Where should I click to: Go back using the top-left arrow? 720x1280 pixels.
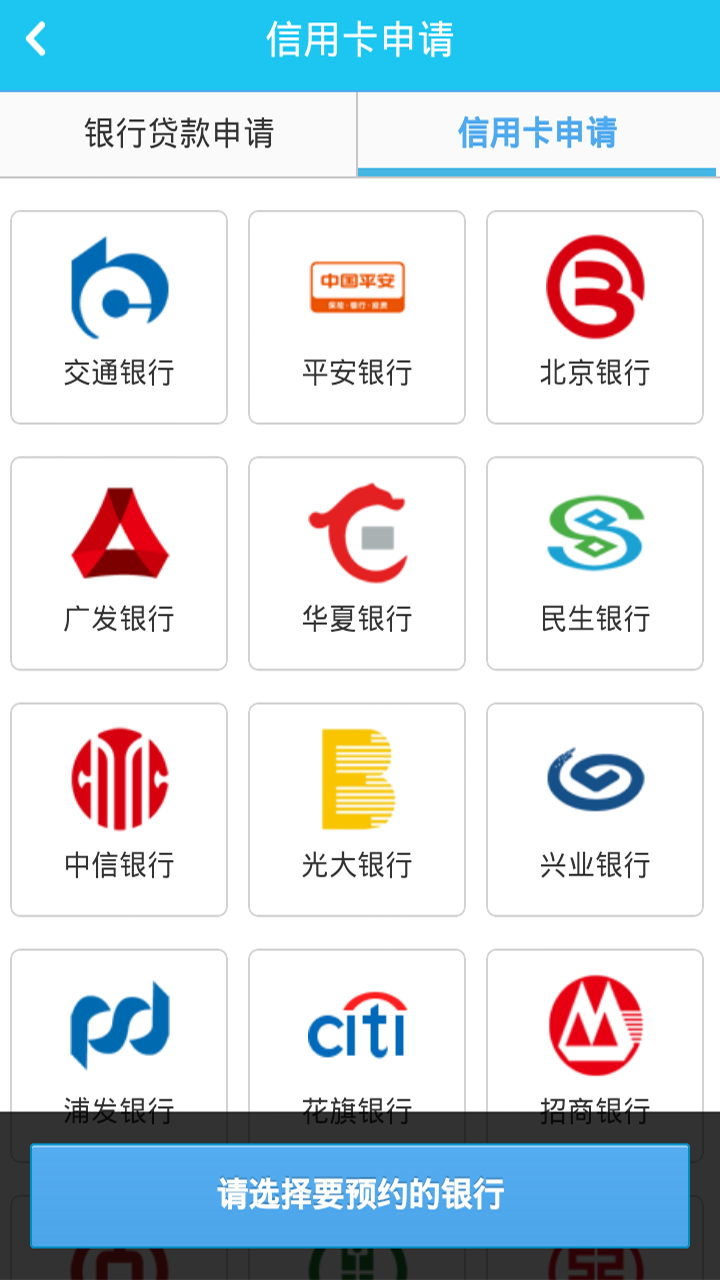click(37, 40)
